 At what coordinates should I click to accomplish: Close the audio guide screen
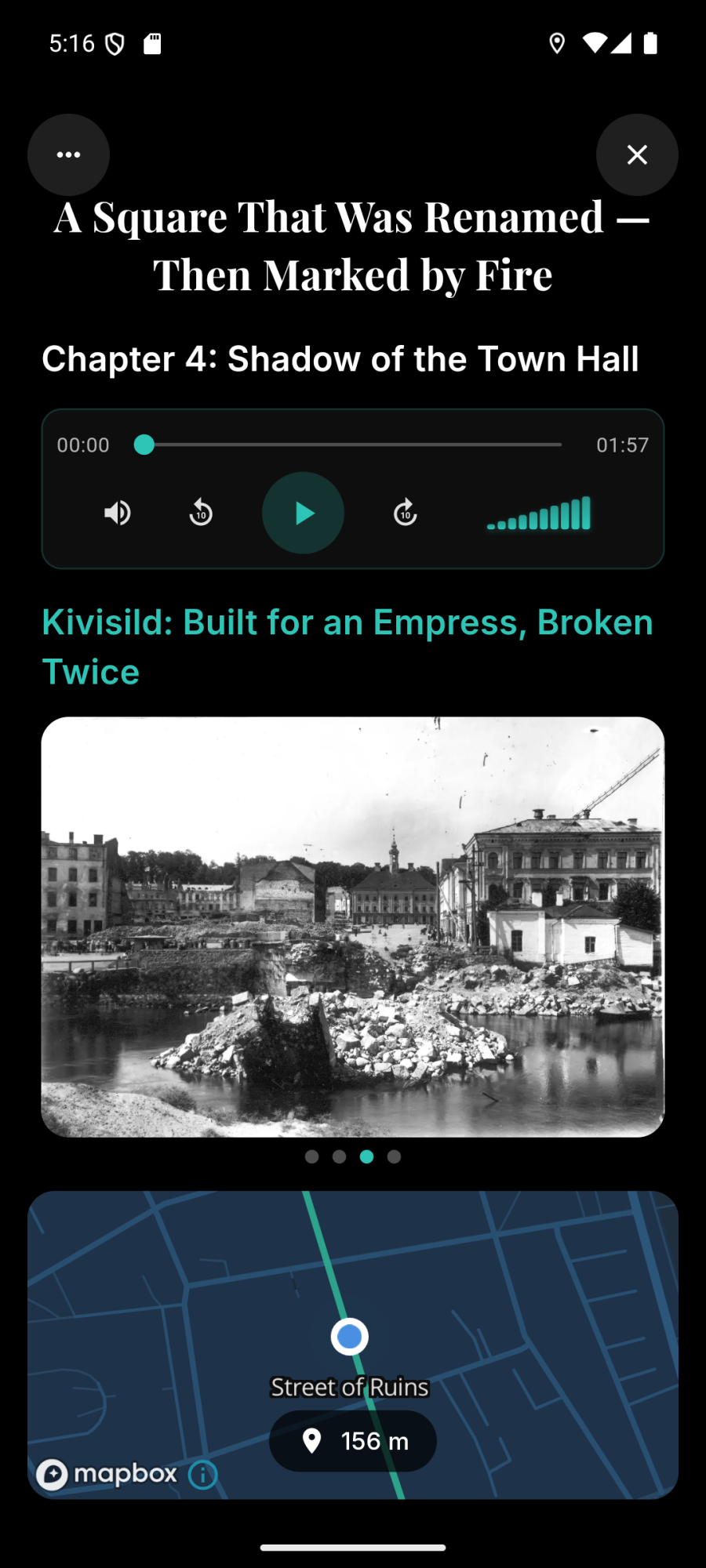click(637, 154)
